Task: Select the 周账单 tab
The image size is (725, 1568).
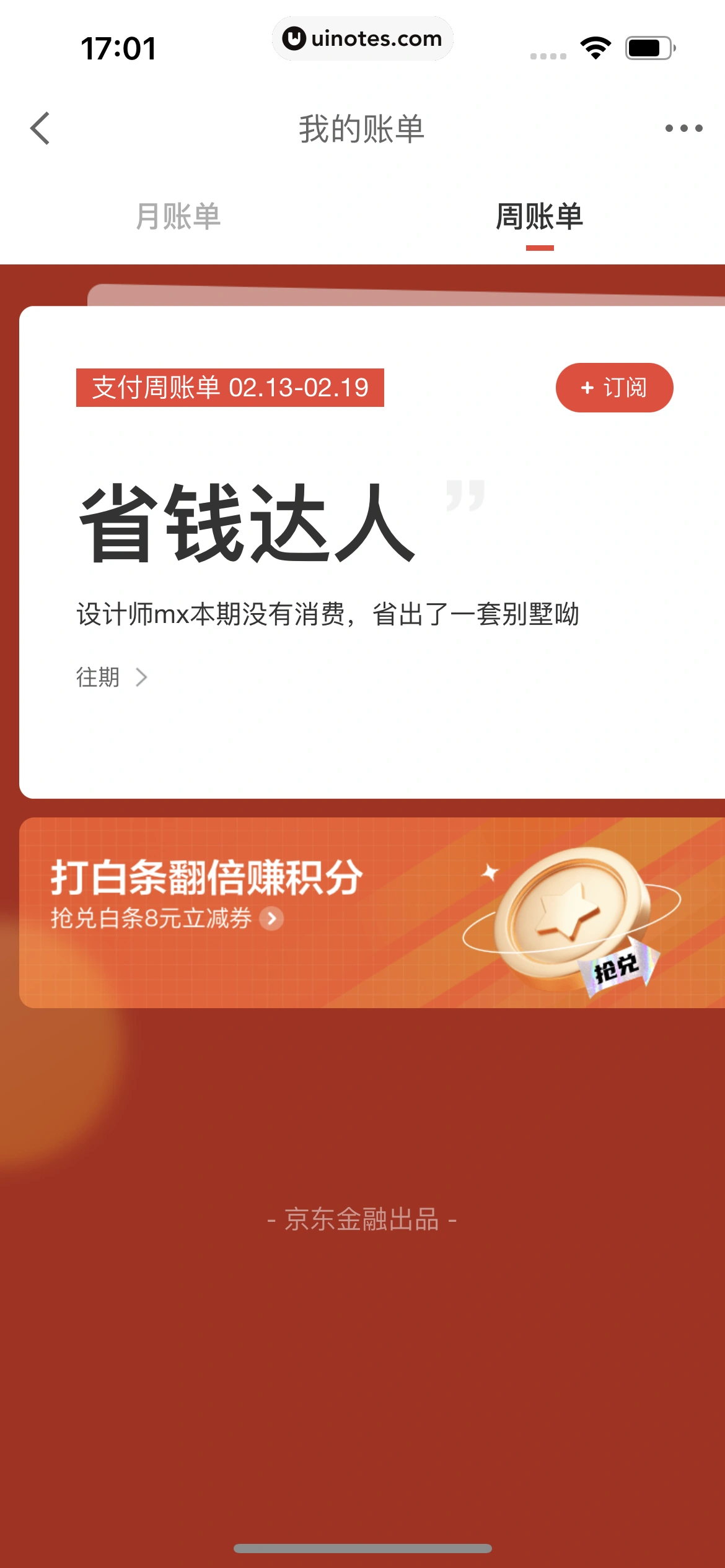Action: [539, 217]
